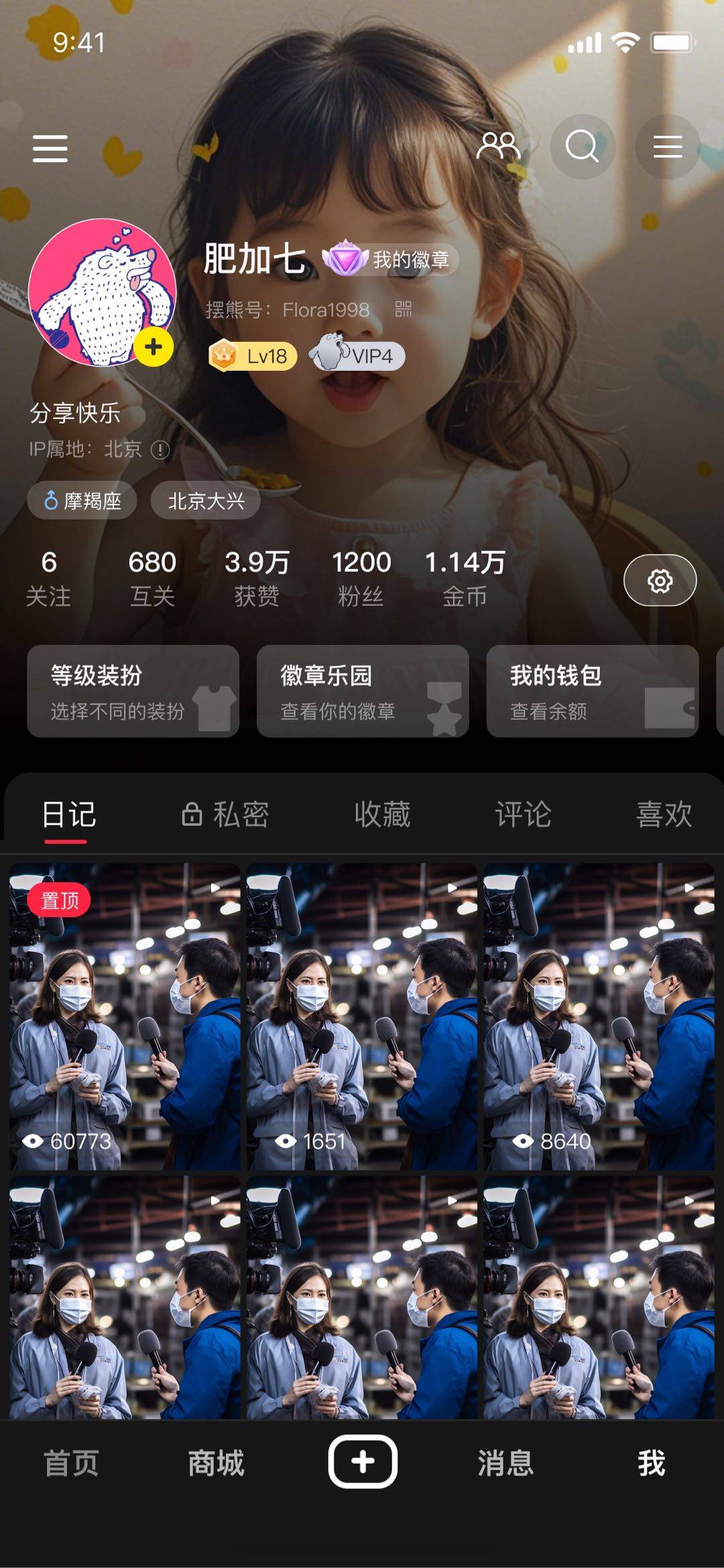Image resolution: width=724 pixels, height=1568 pixels.
Task: Show QR code beside 摆熊号
Action: pyautogui.click(x=404, y=310)
